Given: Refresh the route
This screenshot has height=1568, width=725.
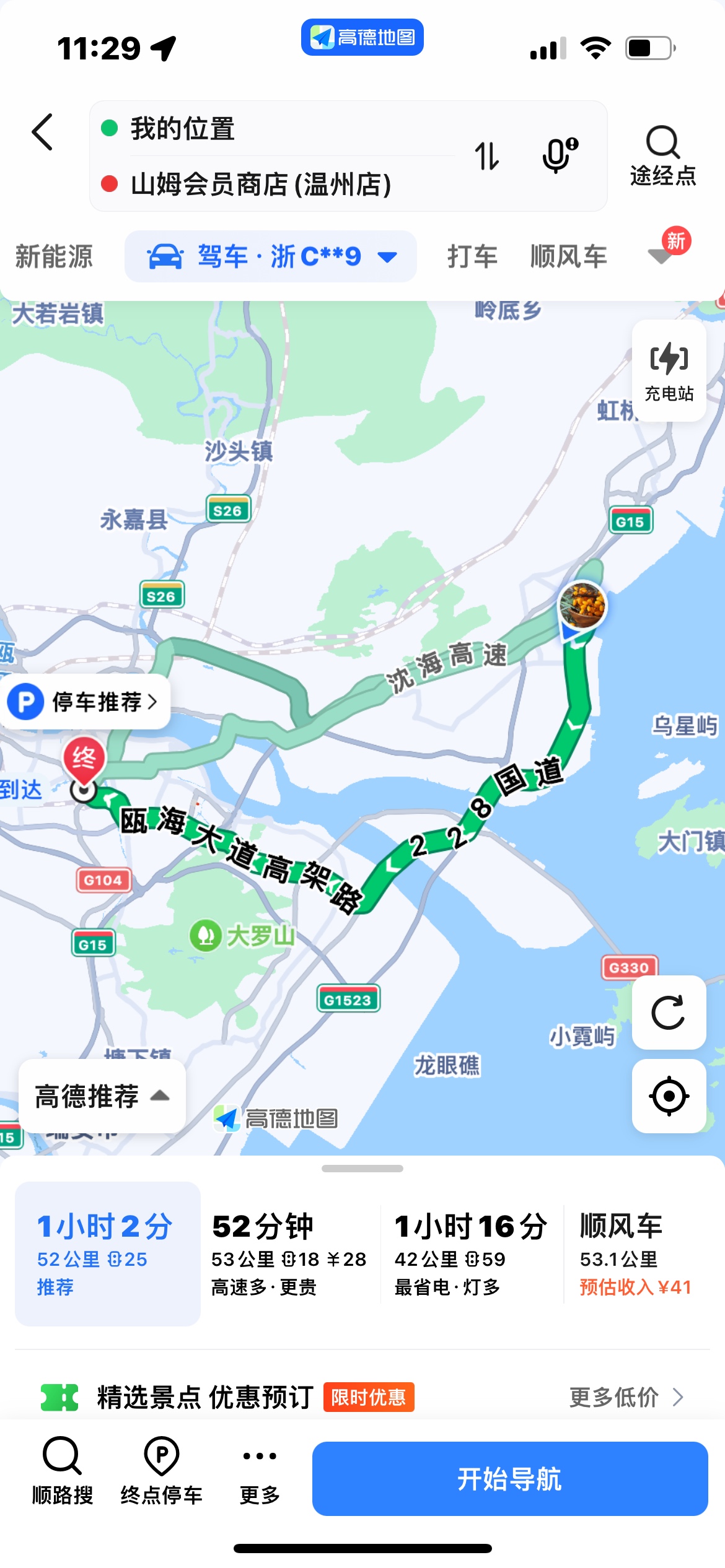Looking at the screenshot, I should click(x=668, y=1013).
